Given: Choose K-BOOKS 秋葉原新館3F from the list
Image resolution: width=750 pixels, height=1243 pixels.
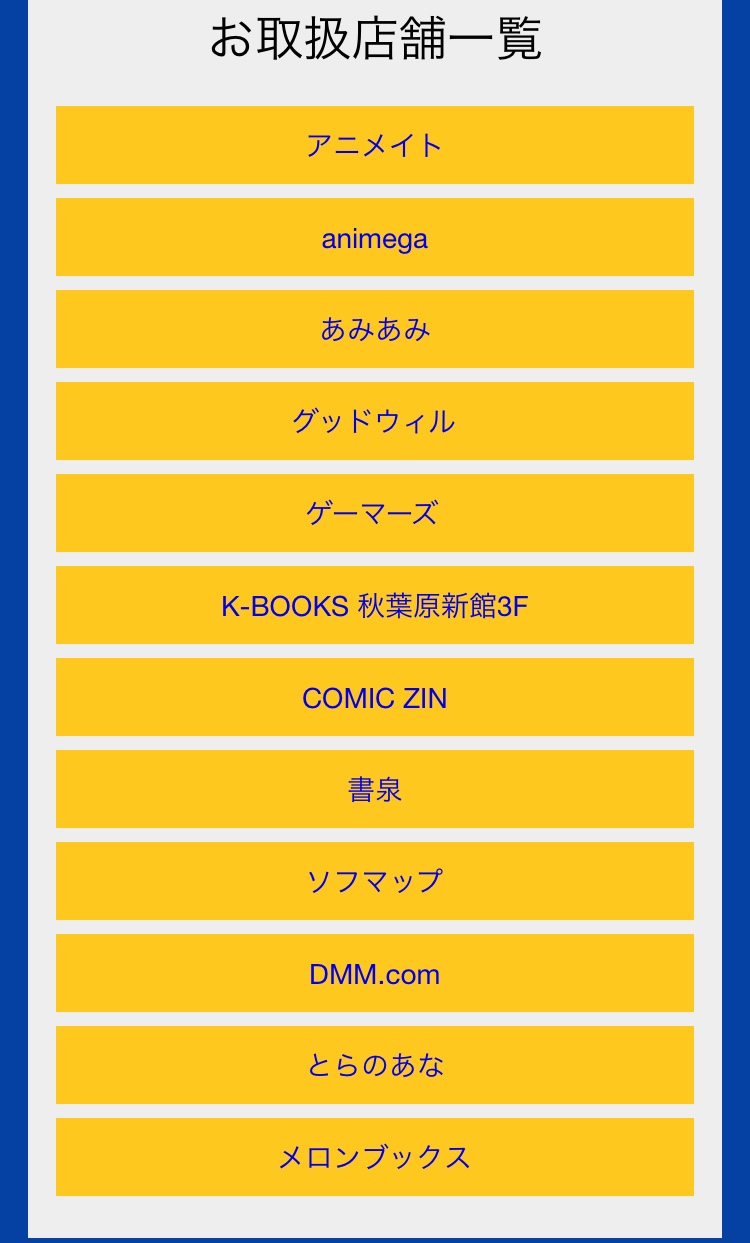Looking at the screenshot, I should pos(374,605).
